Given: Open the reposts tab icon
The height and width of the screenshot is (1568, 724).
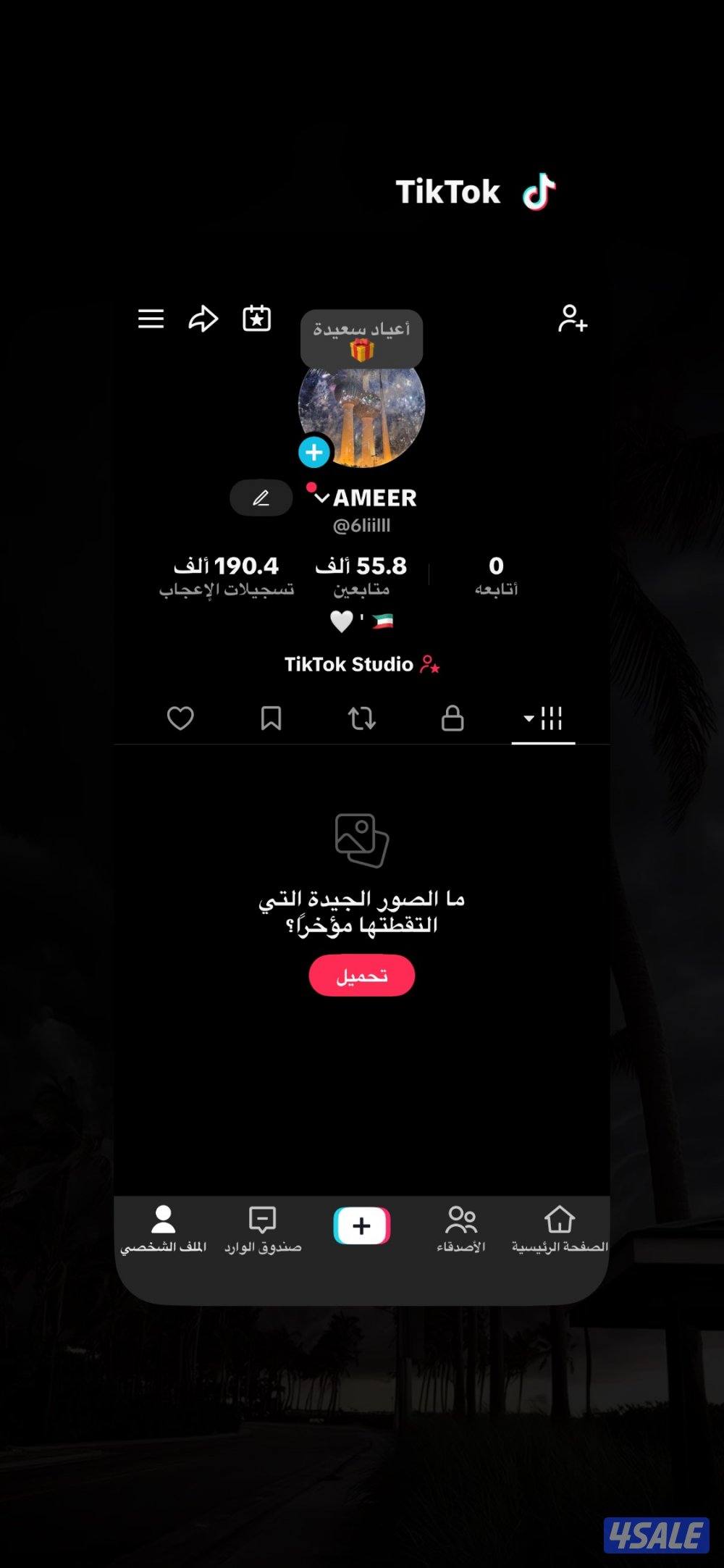Looking at the screenshot, I should coord(362,718).
